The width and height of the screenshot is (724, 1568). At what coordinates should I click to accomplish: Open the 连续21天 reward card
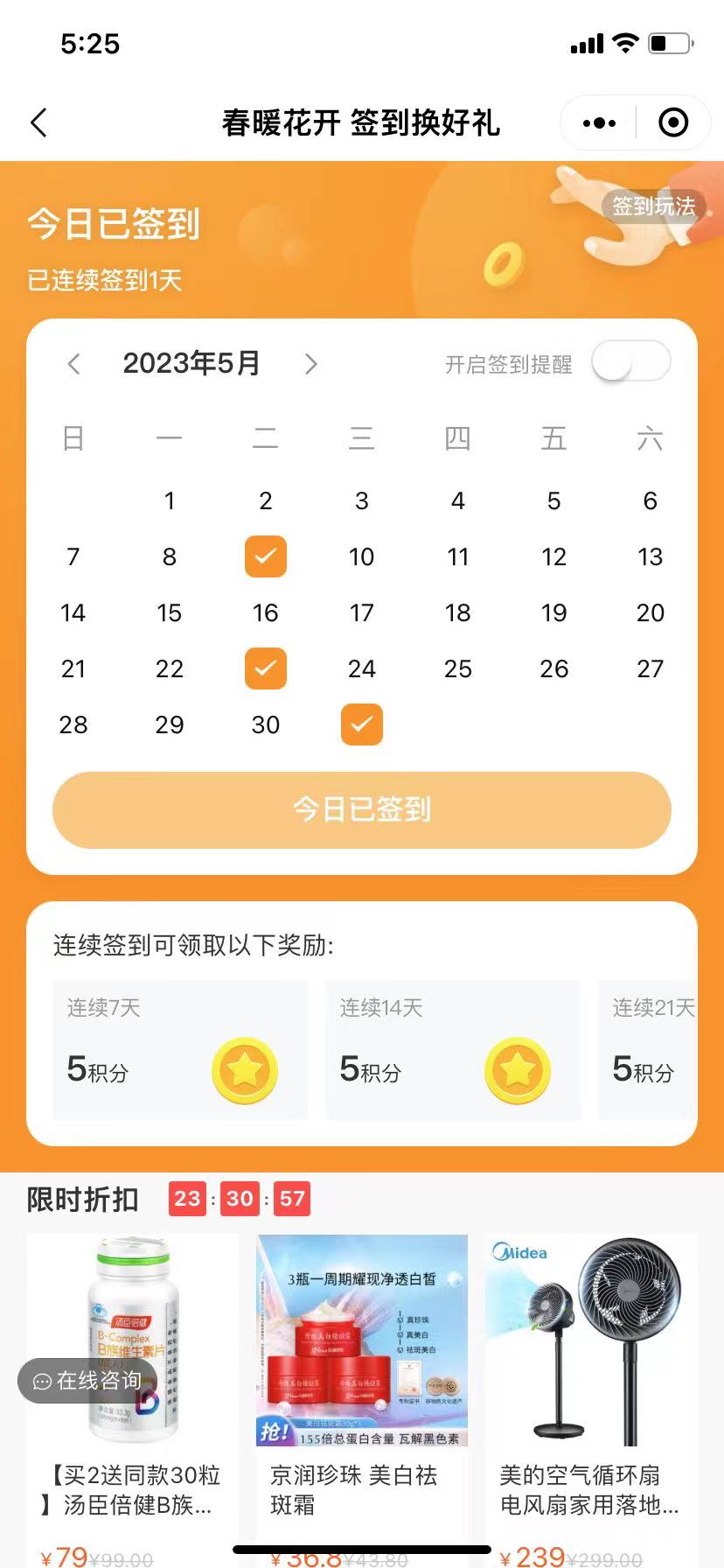pyautogui.click(x=649, y=1049)
